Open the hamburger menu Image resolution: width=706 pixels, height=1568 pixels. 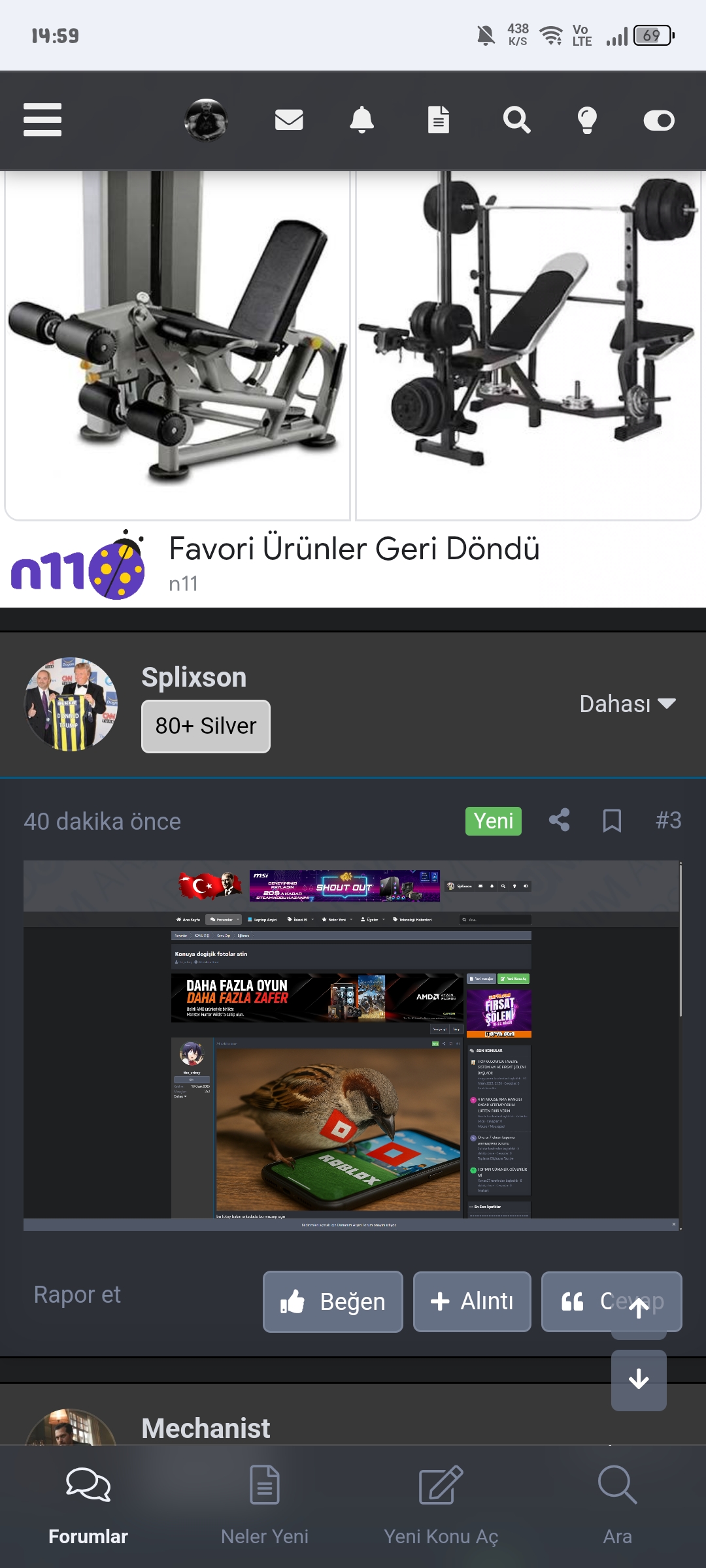(42, 120)
